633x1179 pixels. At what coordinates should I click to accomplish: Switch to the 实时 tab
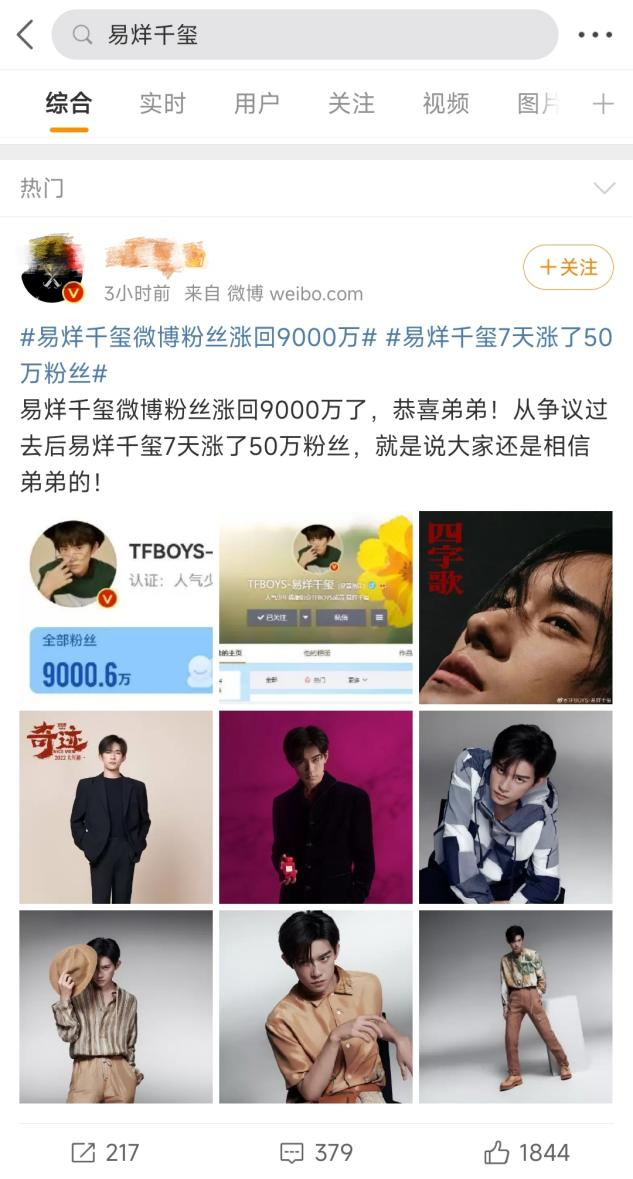[x=162, y=103]
